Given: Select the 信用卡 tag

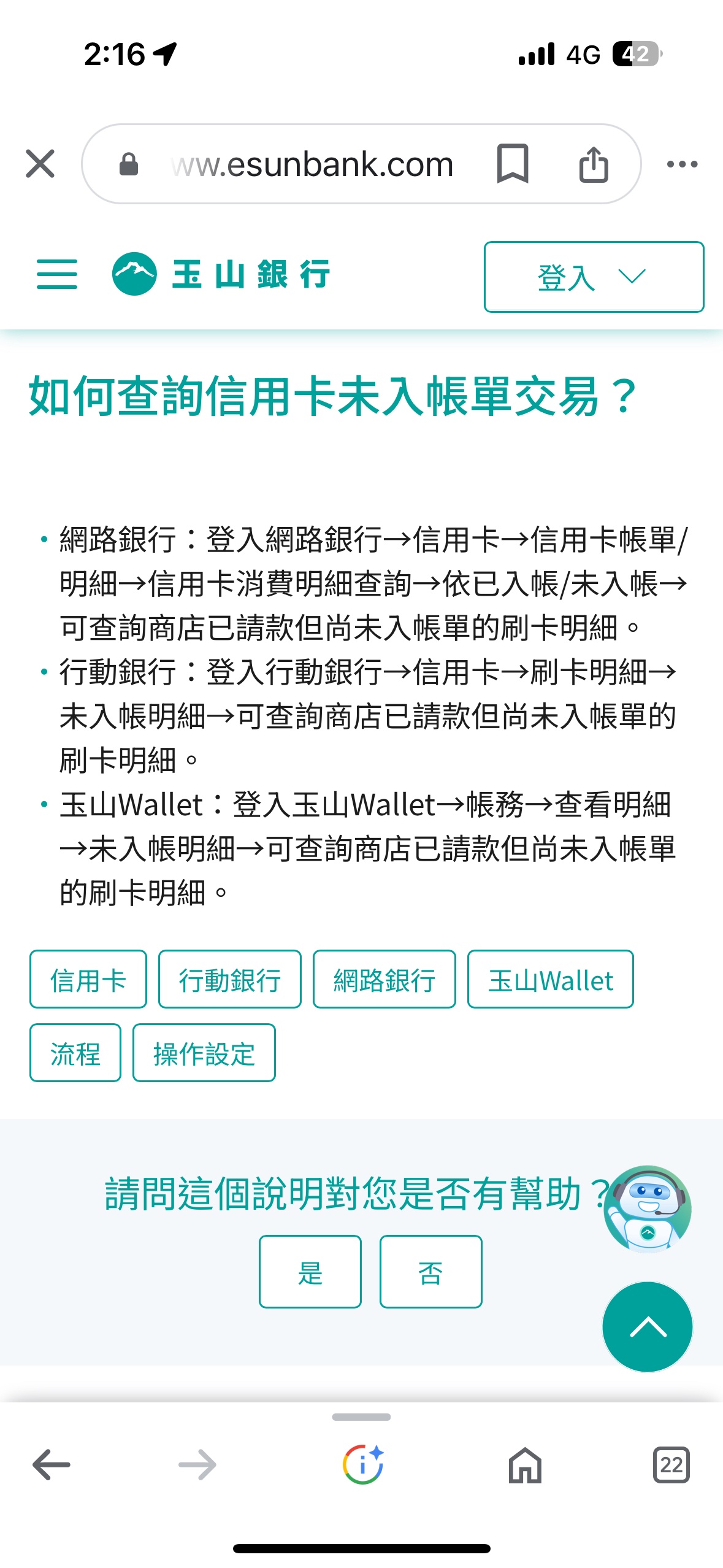Looking at the screenshot, I should tap(88, 980).
